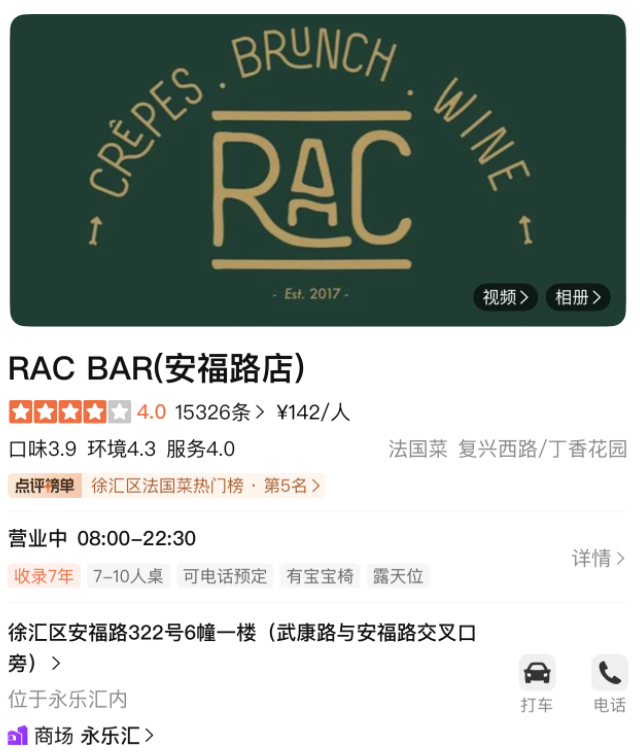Open the 徐汇区法国菜热门榜 ranking

(x=206, y=486)
